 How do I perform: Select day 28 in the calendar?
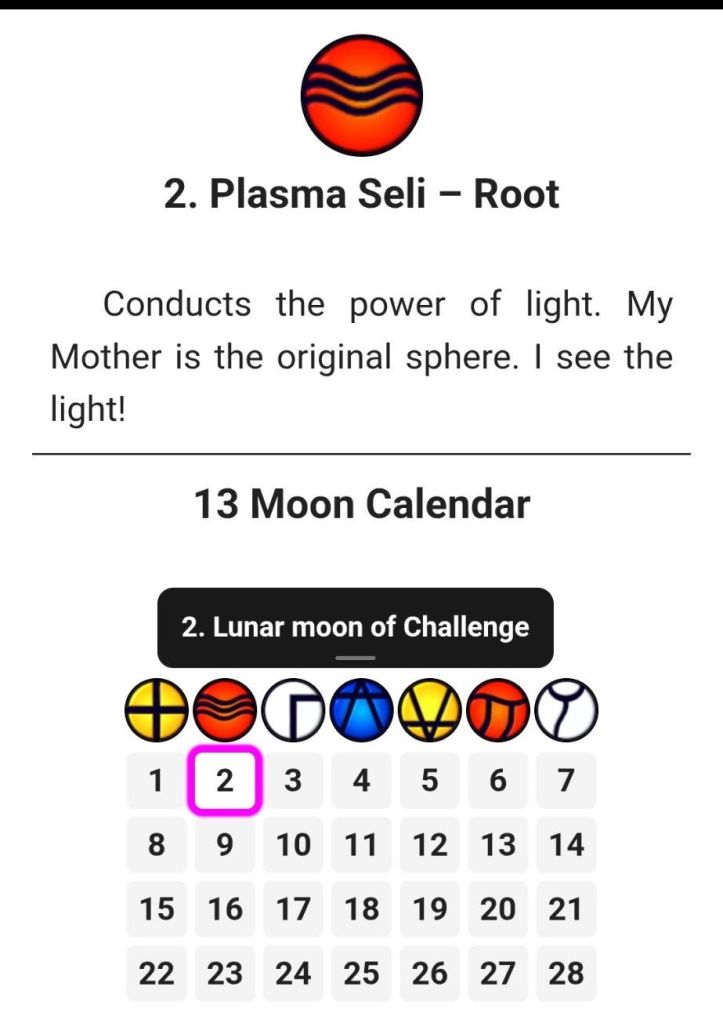(566, 973)
